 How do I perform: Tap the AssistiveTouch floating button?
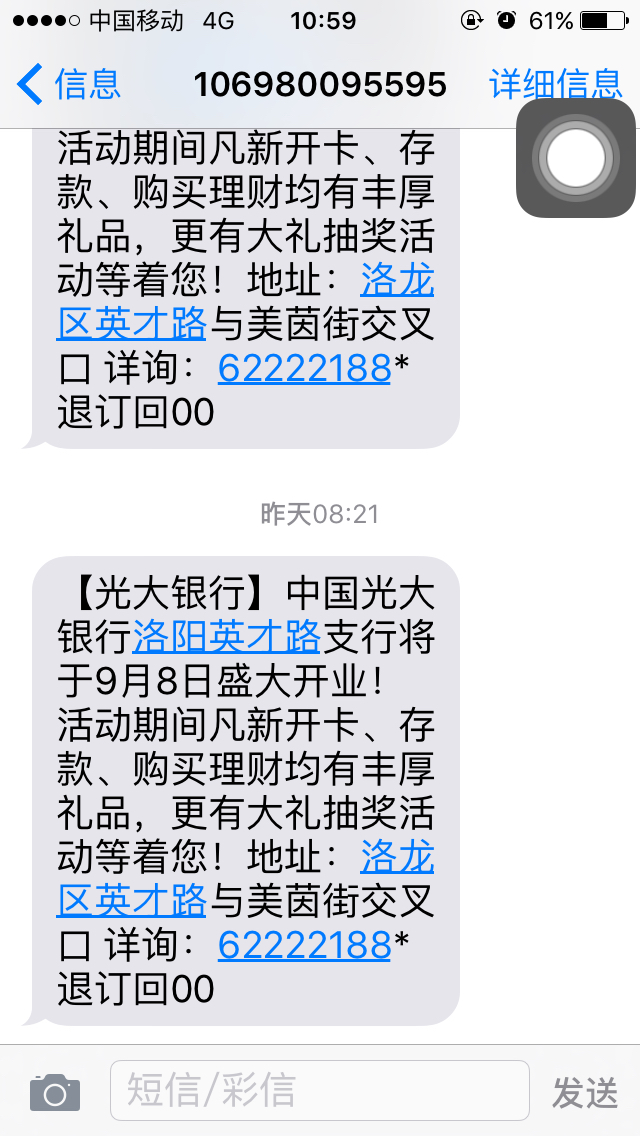pos(575,158)
